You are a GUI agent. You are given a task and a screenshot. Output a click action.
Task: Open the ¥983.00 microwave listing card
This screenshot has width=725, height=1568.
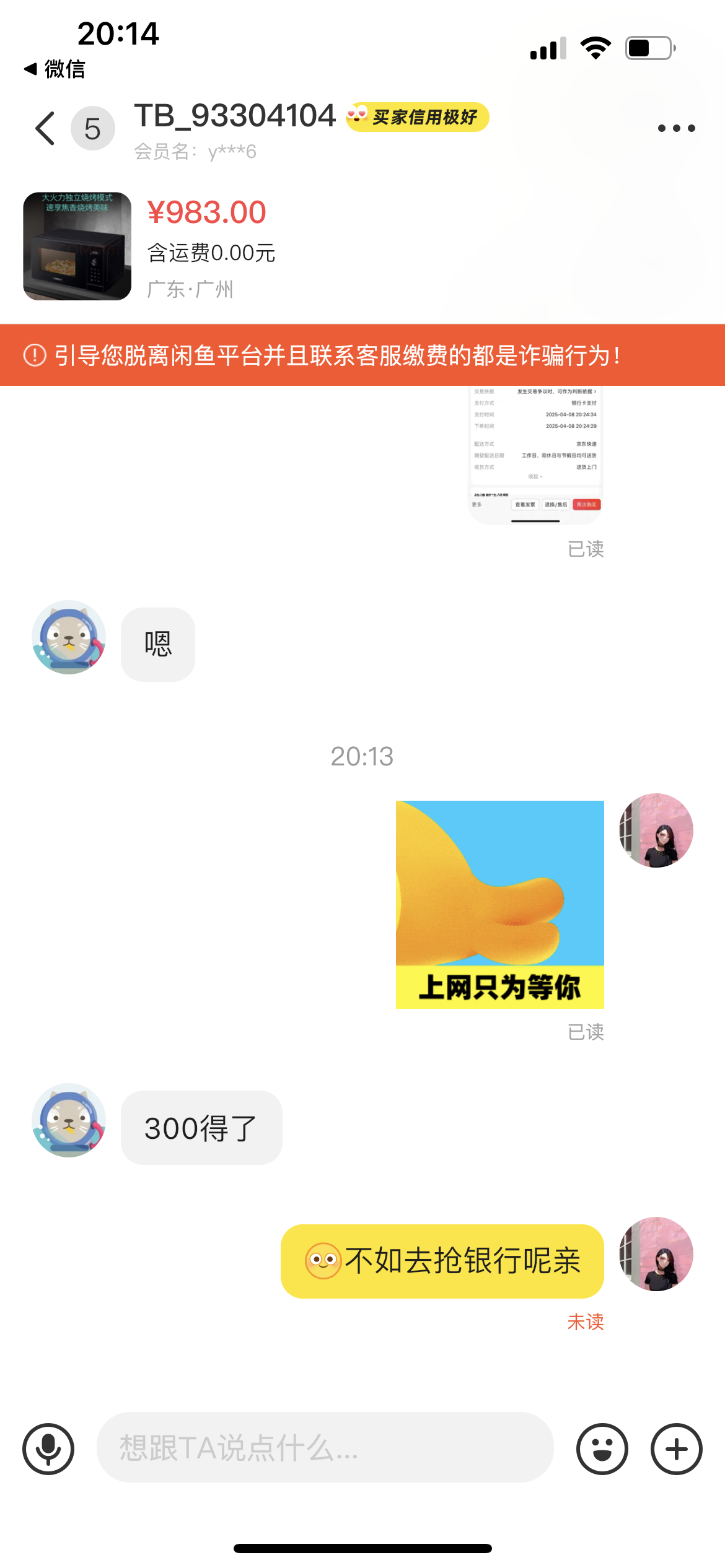(362, 246)
